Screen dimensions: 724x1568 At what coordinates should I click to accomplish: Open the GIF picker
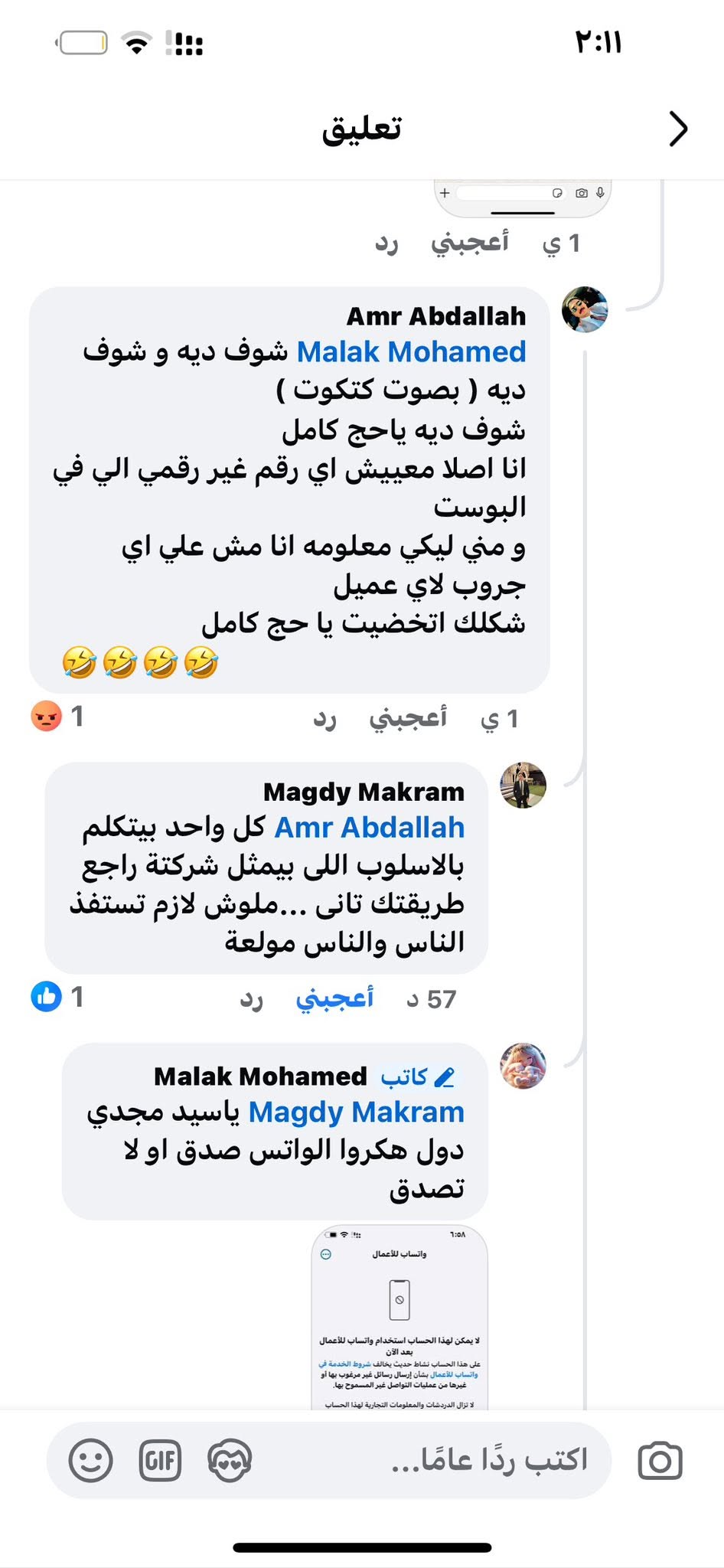pyautogui.click(x=160, y=1460)
